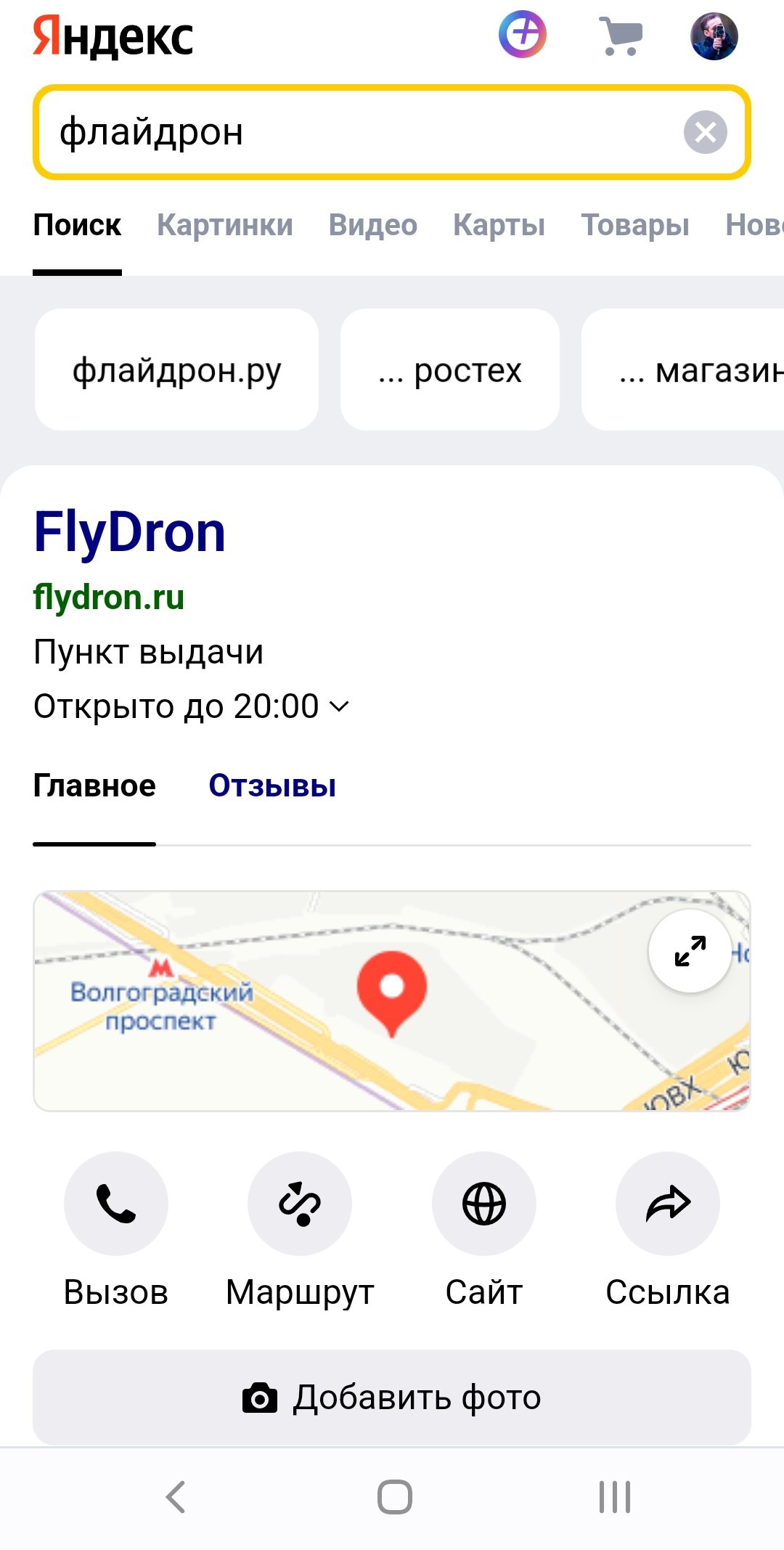Open the shopping cart
Viewport: 784px width, 1550px height.
pos(621,36)
